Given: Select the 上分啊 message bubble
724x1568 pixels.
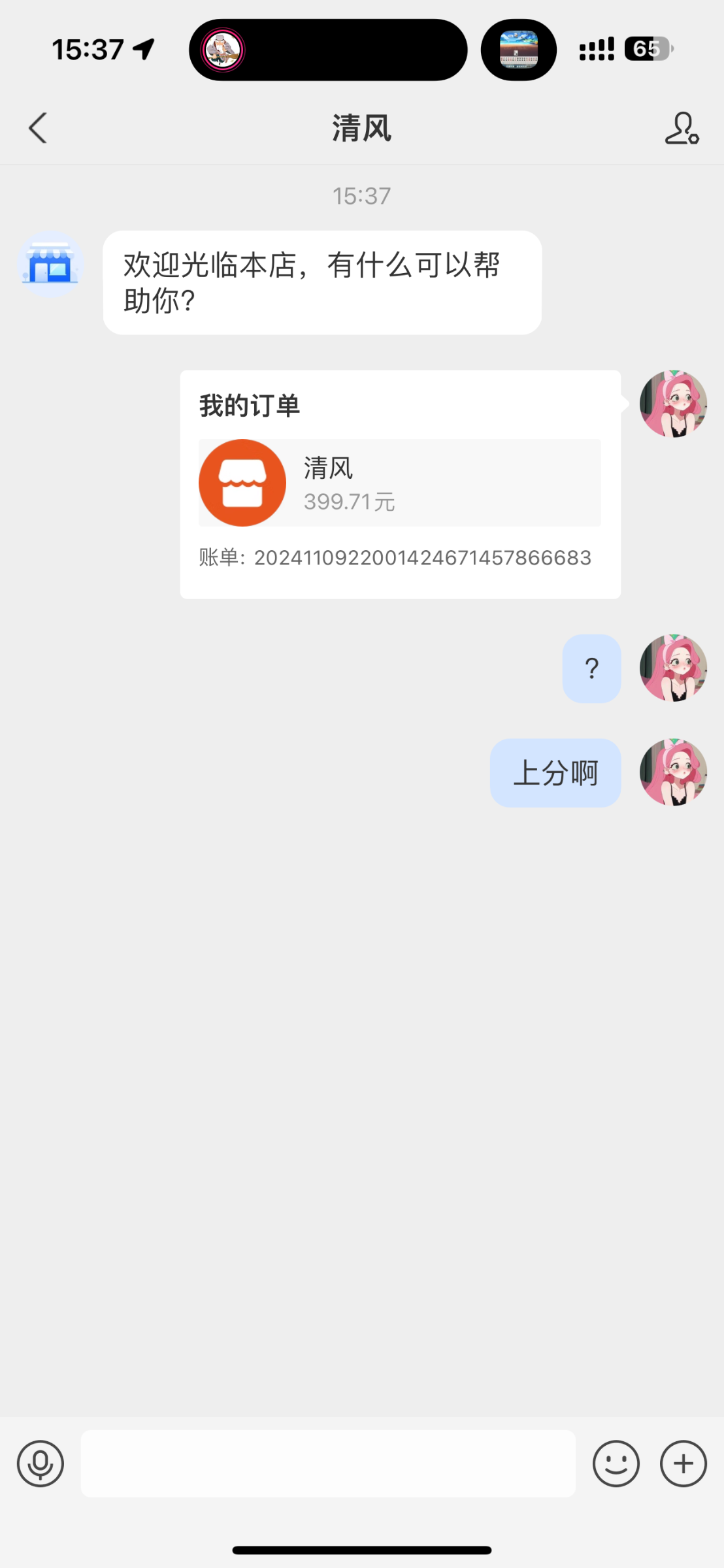Looking at the screenshot, I should pos(555,772).
